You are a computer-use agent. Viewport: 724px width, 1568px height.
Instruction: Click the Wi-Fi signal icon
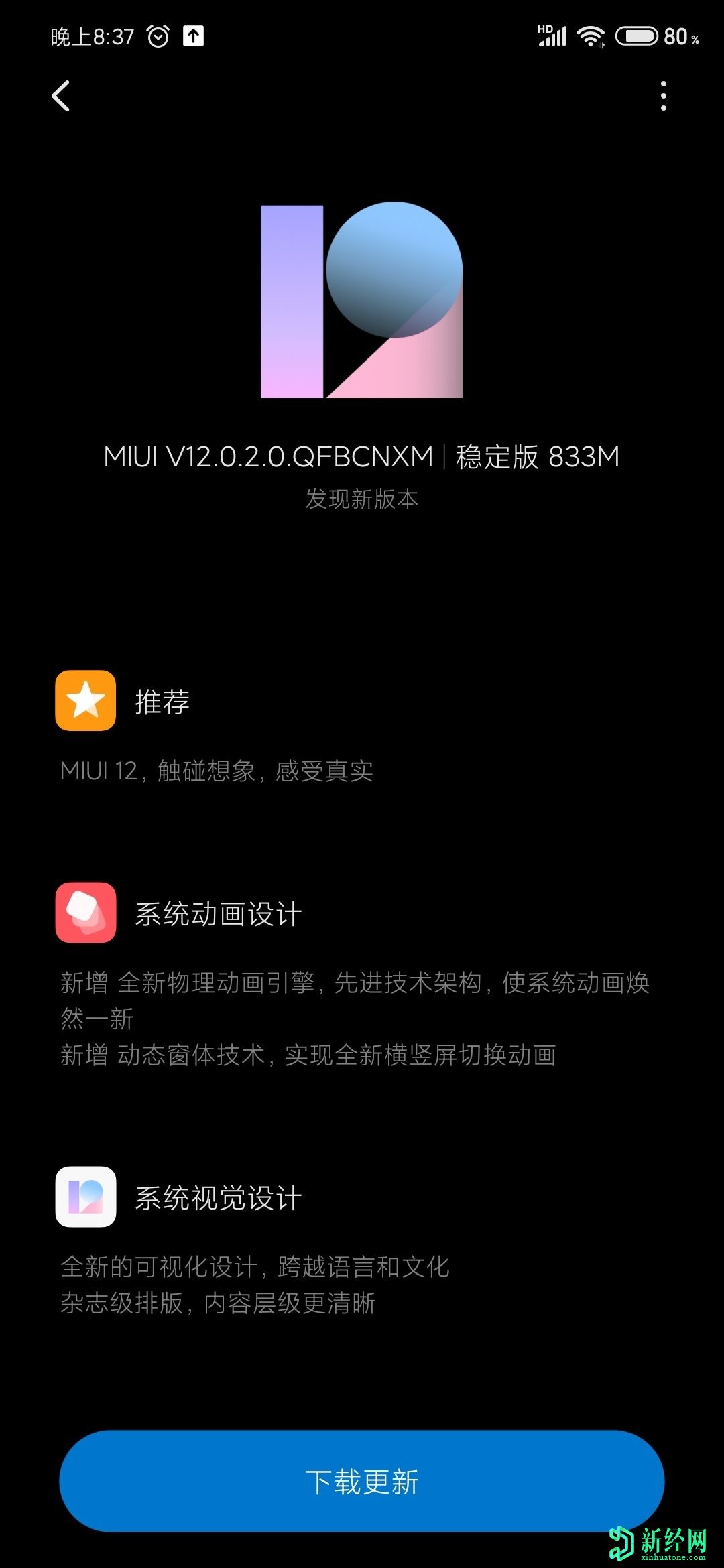[589, 38]
